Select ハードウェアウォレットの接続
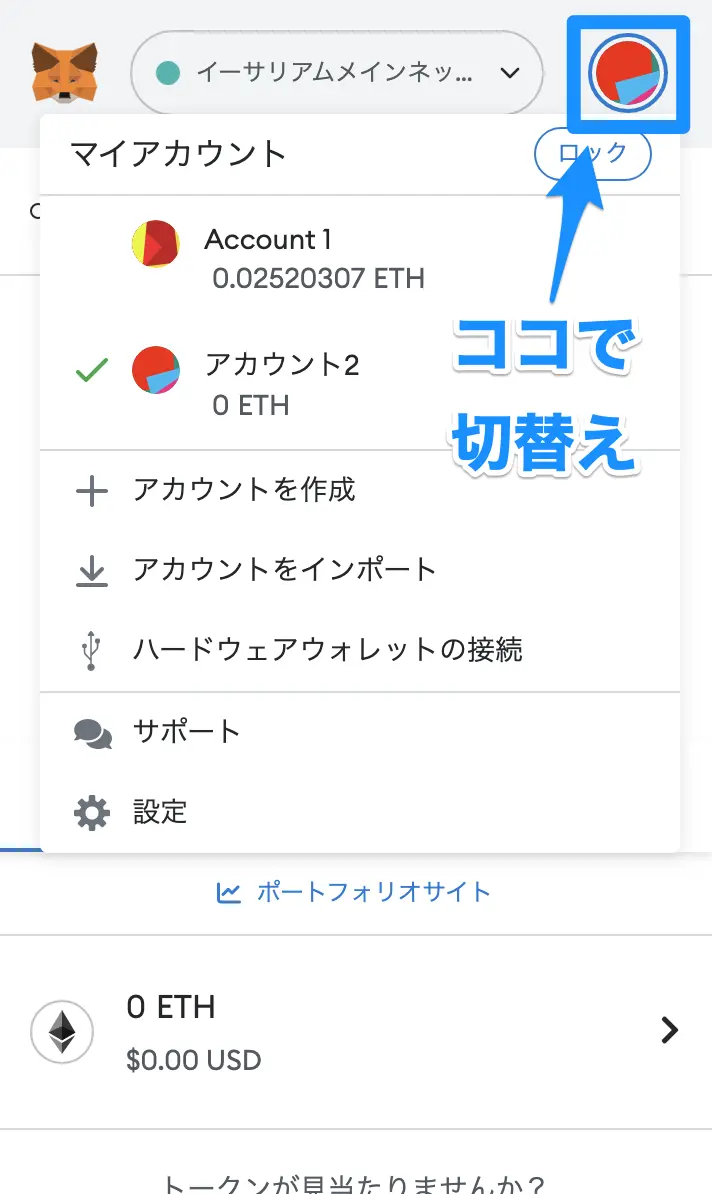 tap(359, 650)
